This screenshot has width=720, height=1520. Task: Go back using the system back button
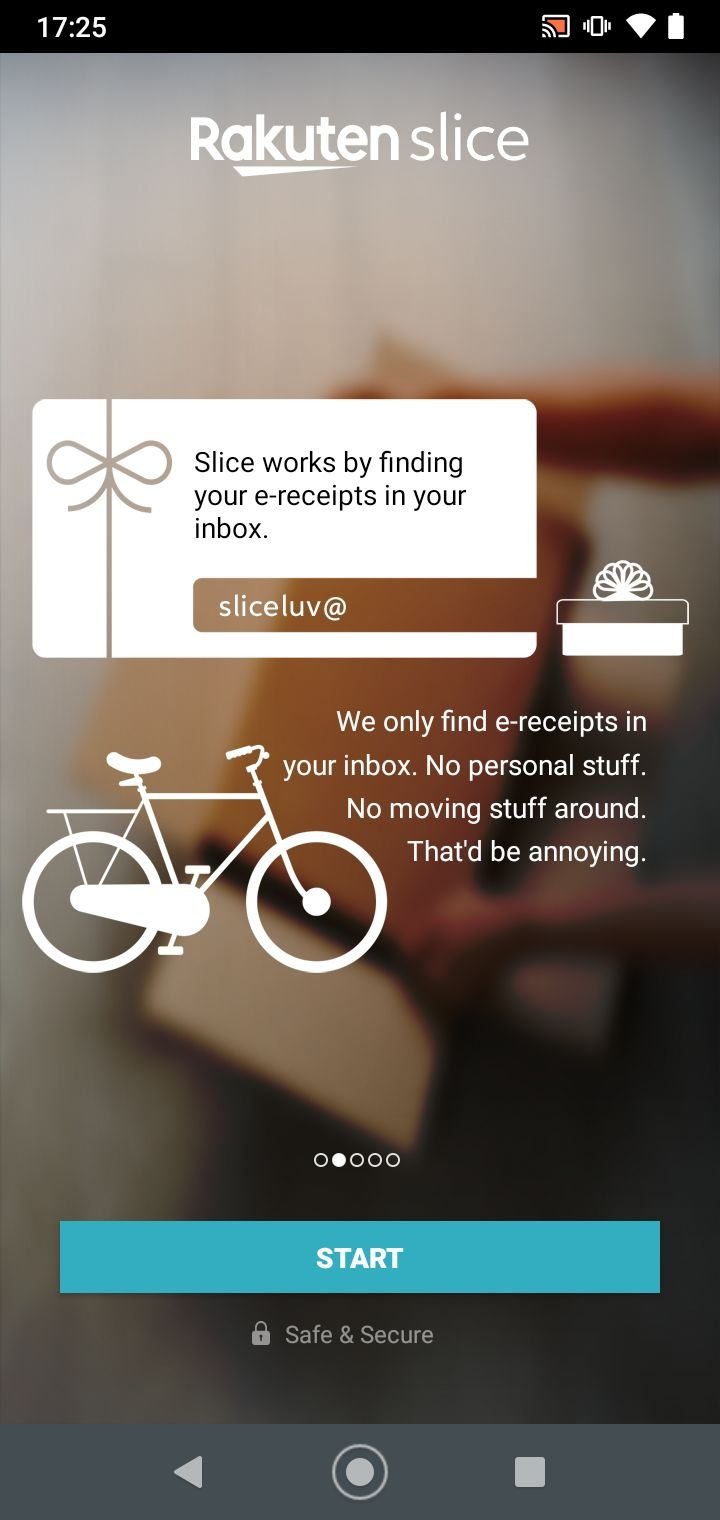coord(188,1472)
